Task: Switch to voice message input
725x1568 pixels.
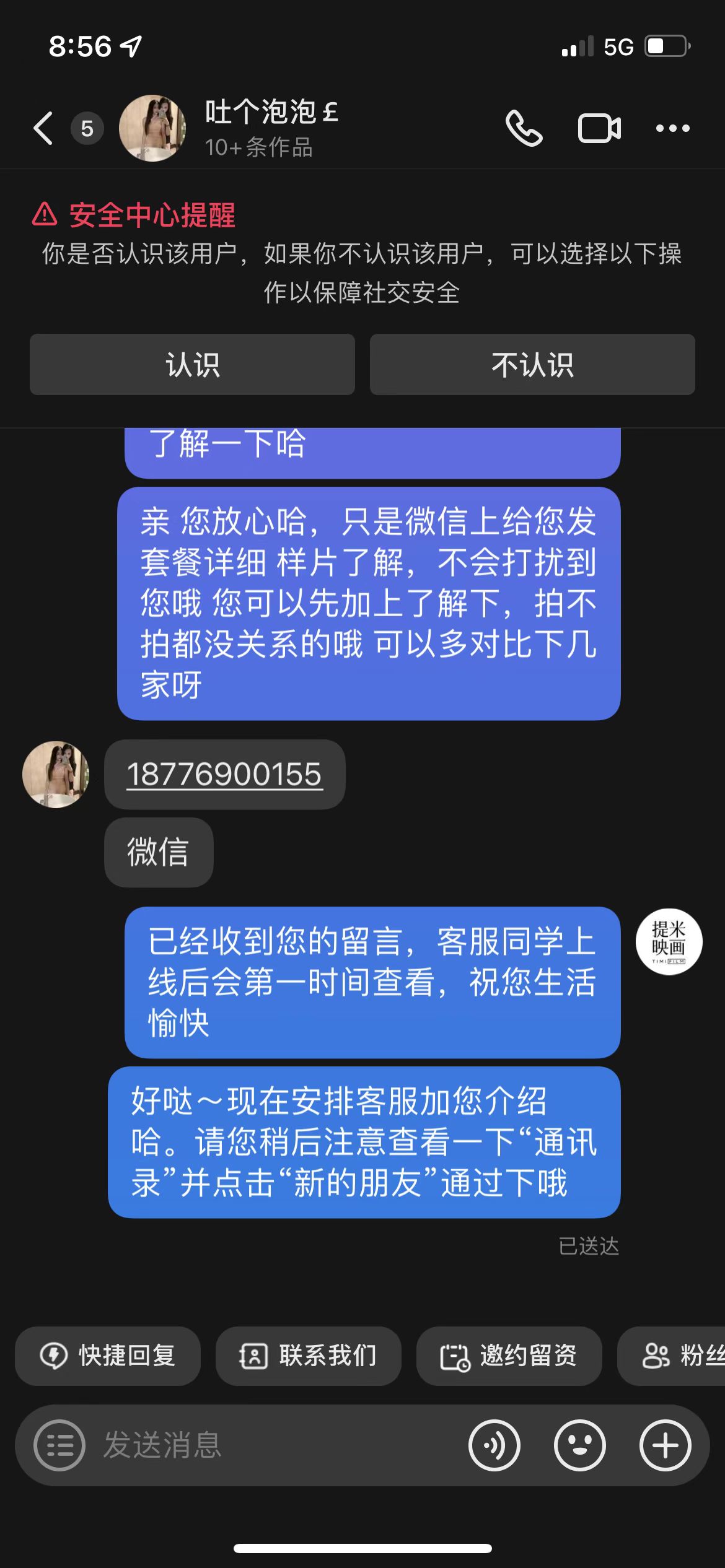Action: (494, 1445)
